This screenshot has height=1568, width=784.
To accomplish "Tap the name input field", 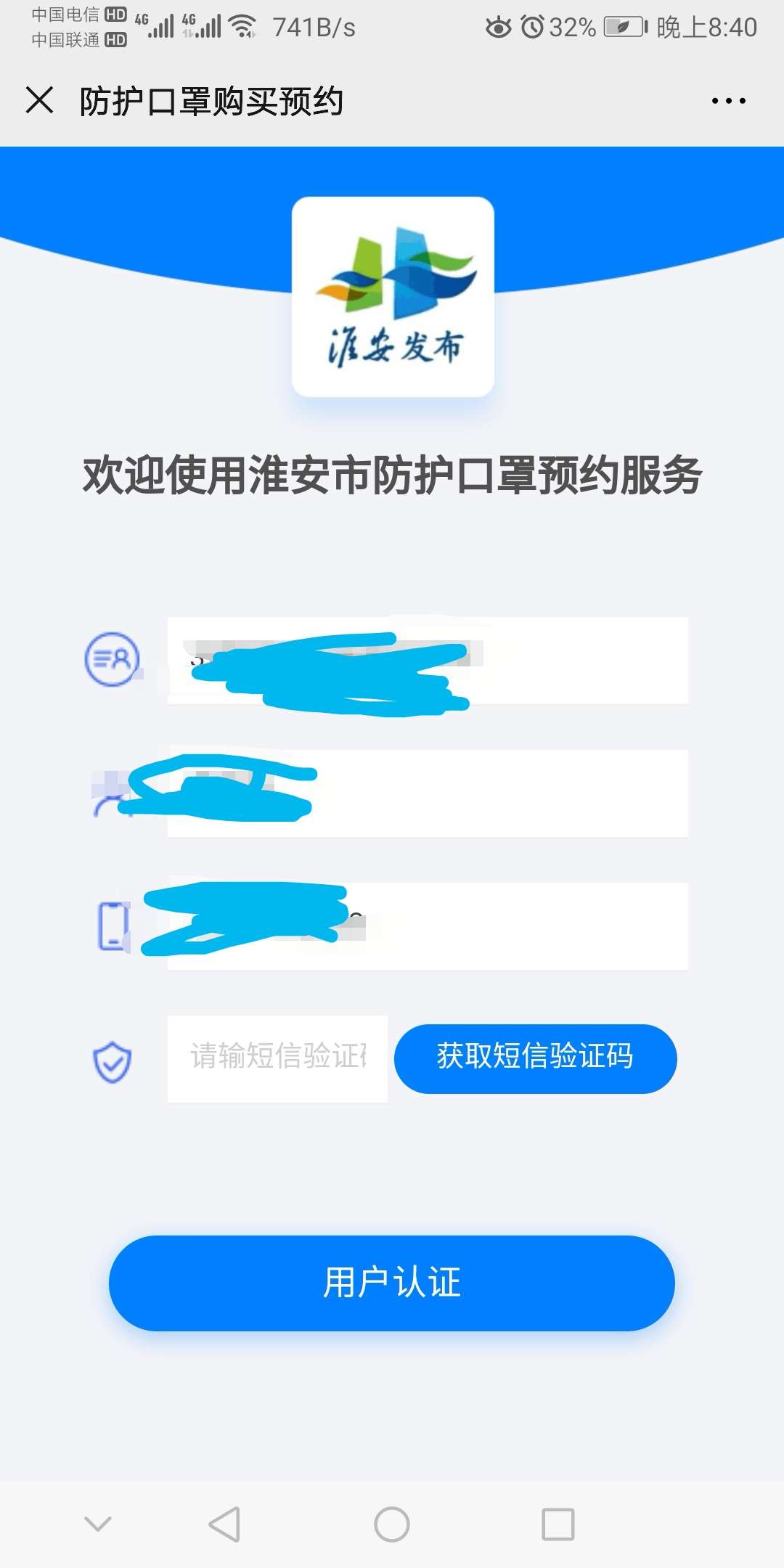I will click(x=428, y=793).
